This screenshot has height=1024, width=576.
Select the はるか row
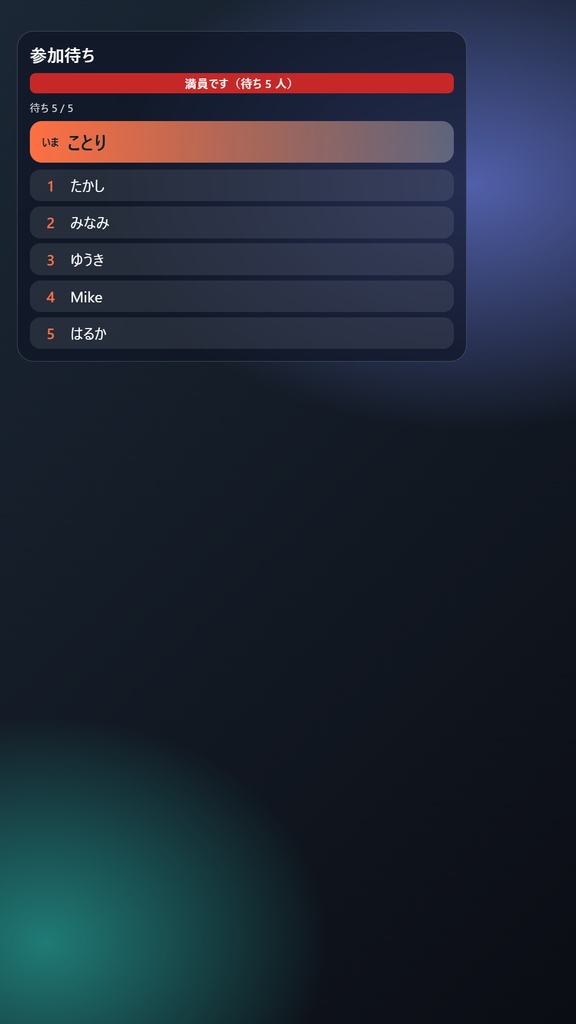[242, 333]
